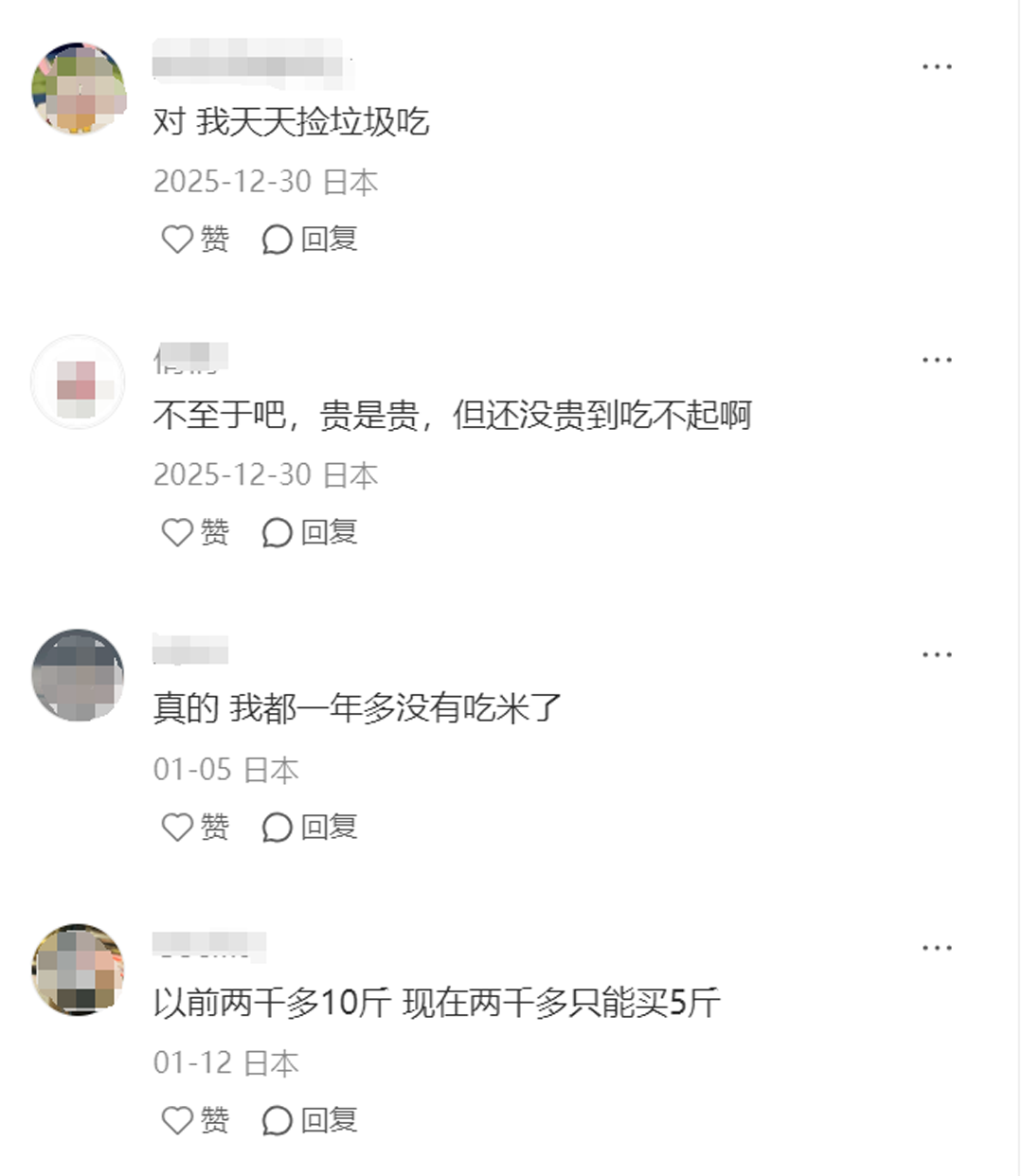Image resolution: width=1023 pixels, height=1176 pixels.
Task: Open avatar of the 01-05 commenter
Action: pyautogui.click(x=79, y=675)
